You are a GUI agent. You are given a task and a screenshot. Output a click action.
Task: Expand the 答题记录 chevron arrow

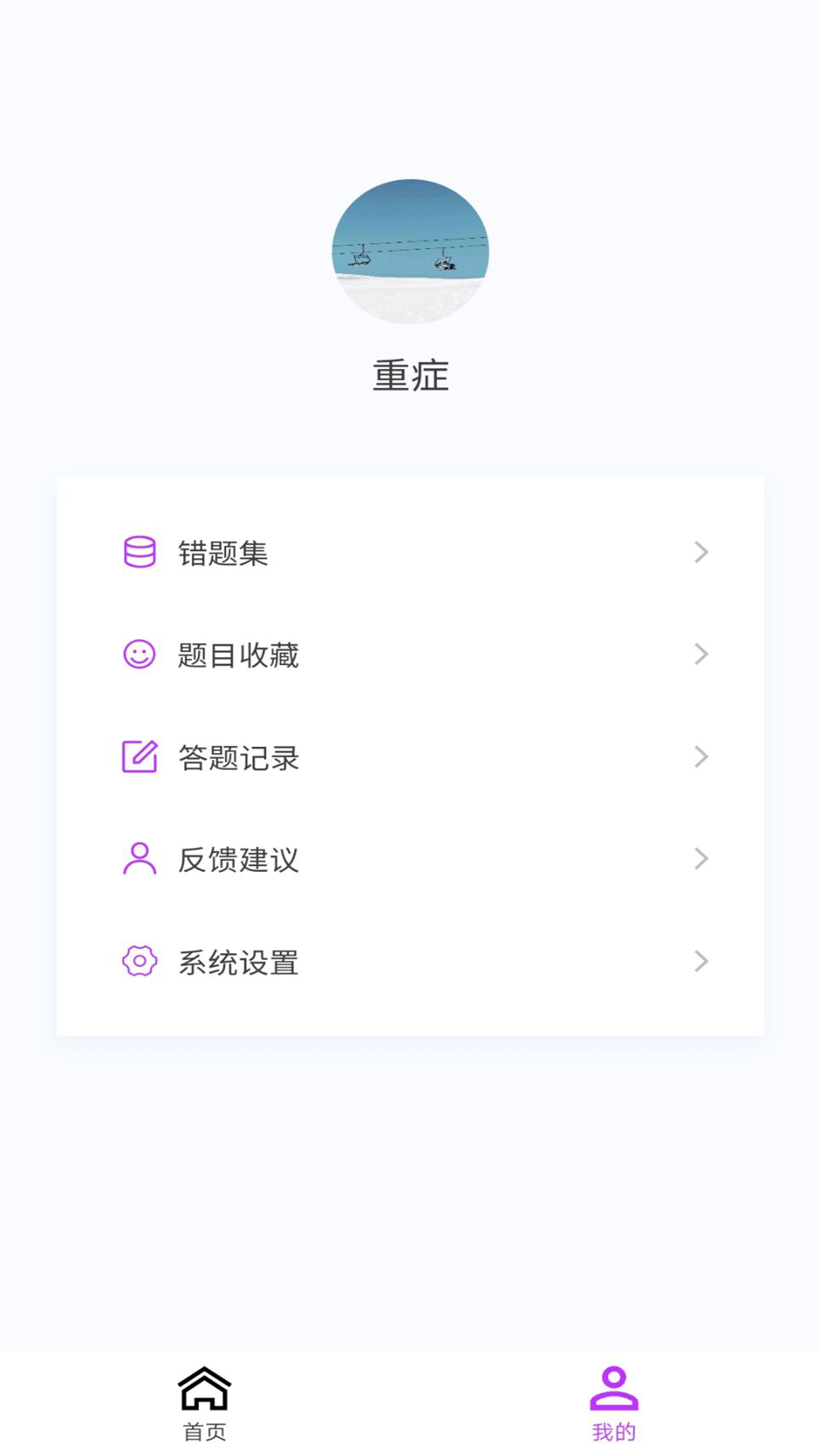(x=701, y=757)
